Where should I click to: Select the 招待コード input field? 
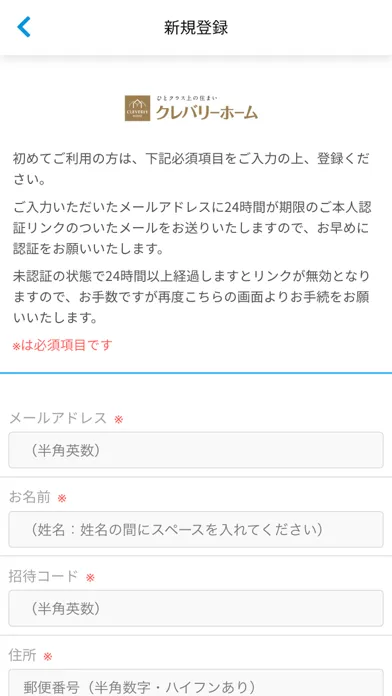click(196, 608)
